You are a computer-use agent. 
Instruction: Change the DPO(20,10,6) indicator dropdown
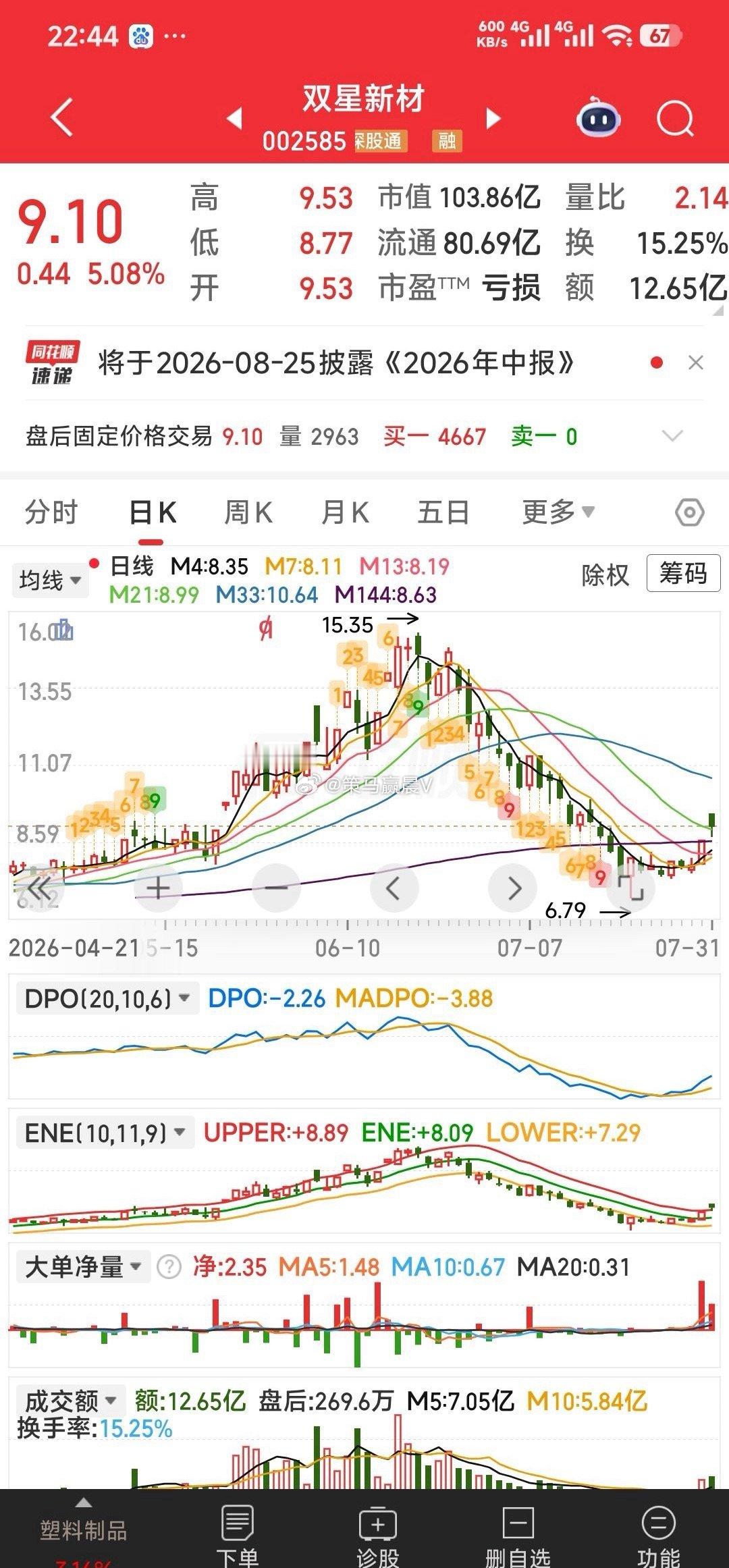107,998
